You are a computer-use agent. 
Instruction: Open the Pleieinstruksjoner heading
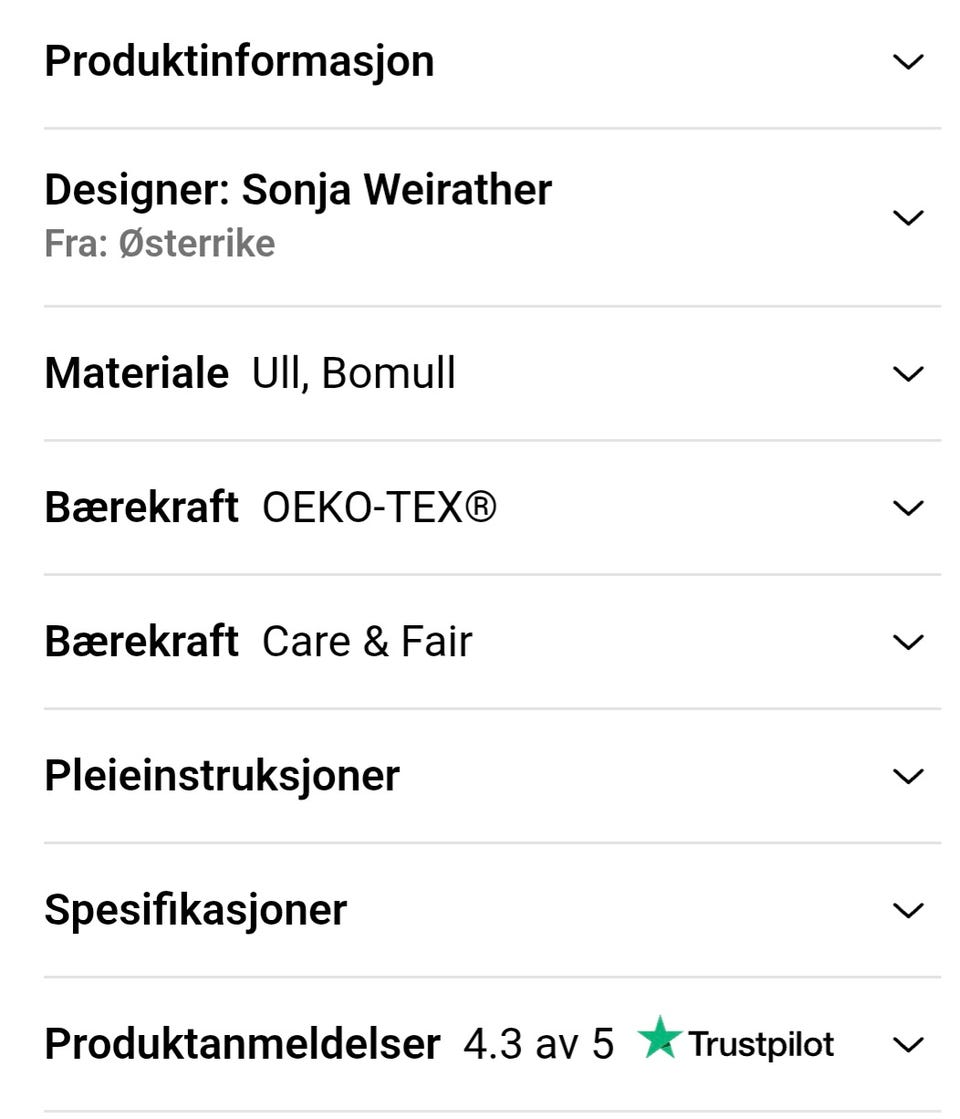[222, 775]
